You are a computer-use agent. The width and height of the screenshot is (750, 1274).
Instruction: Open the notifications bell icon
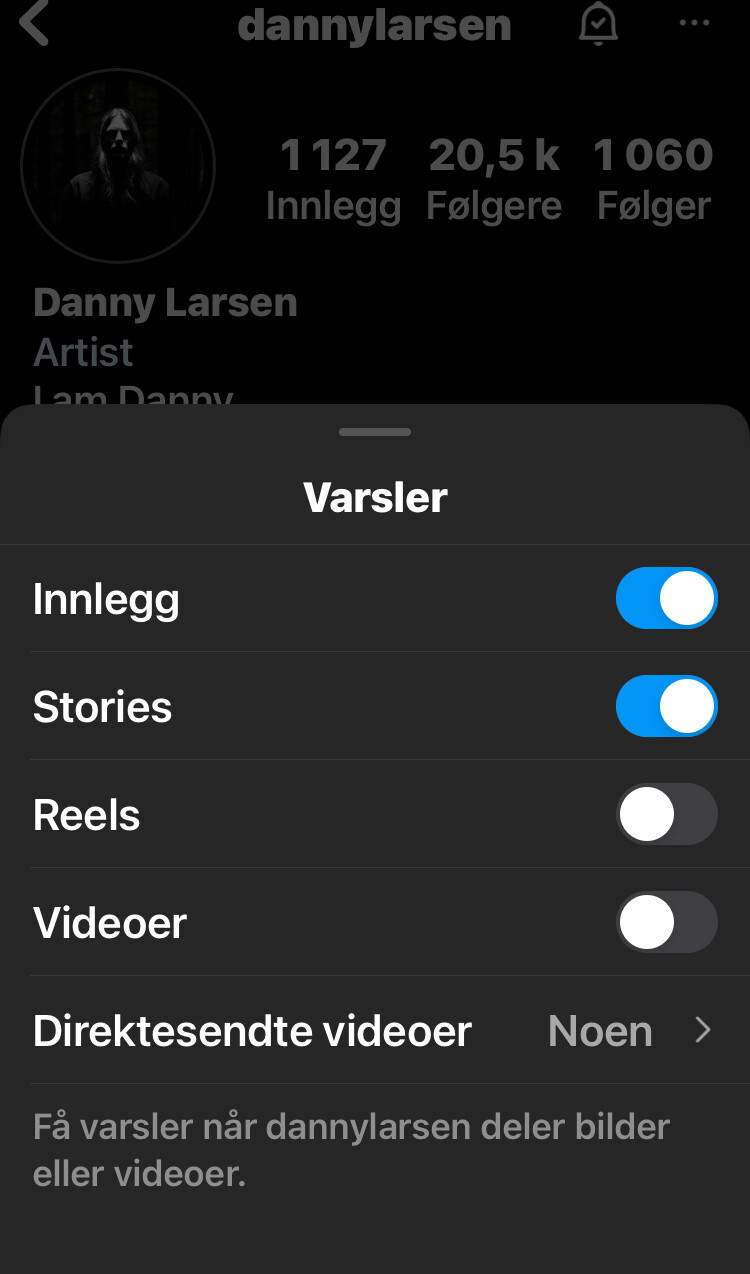pos(598,24)
